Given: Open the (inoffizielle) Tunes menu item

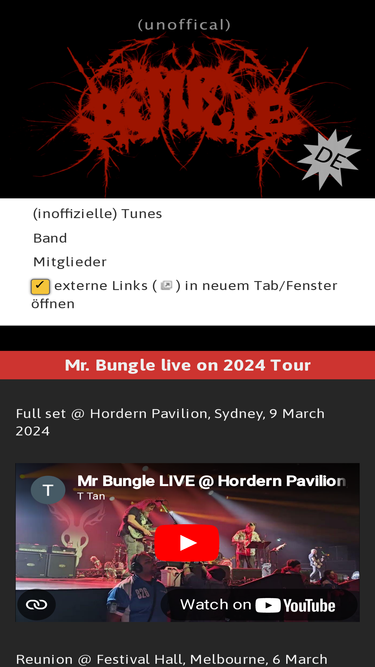Looking at the screenshot, I should (x=97, y=214).
